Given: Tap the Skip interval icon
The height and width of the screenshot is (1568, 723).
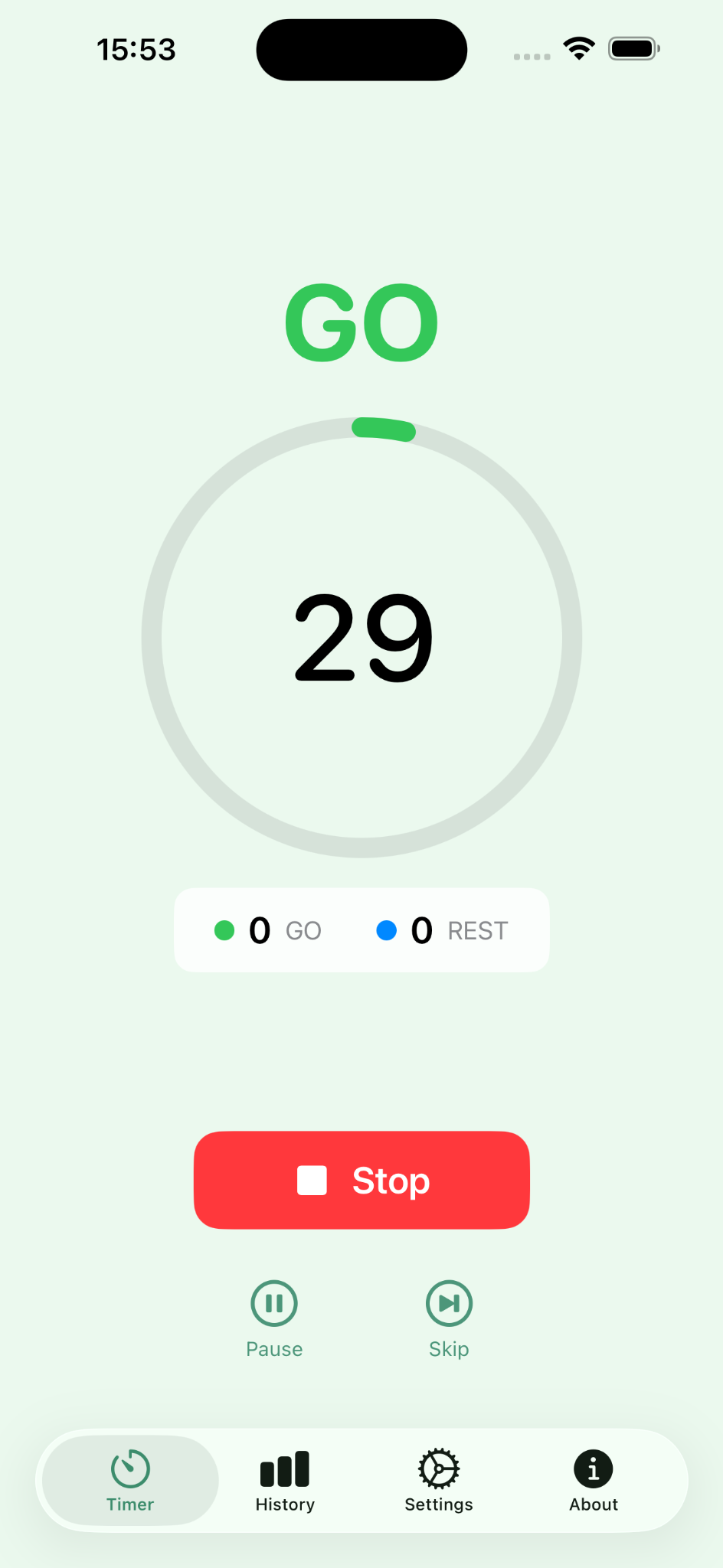Looking at the screenshot, I should (449, 1302).
